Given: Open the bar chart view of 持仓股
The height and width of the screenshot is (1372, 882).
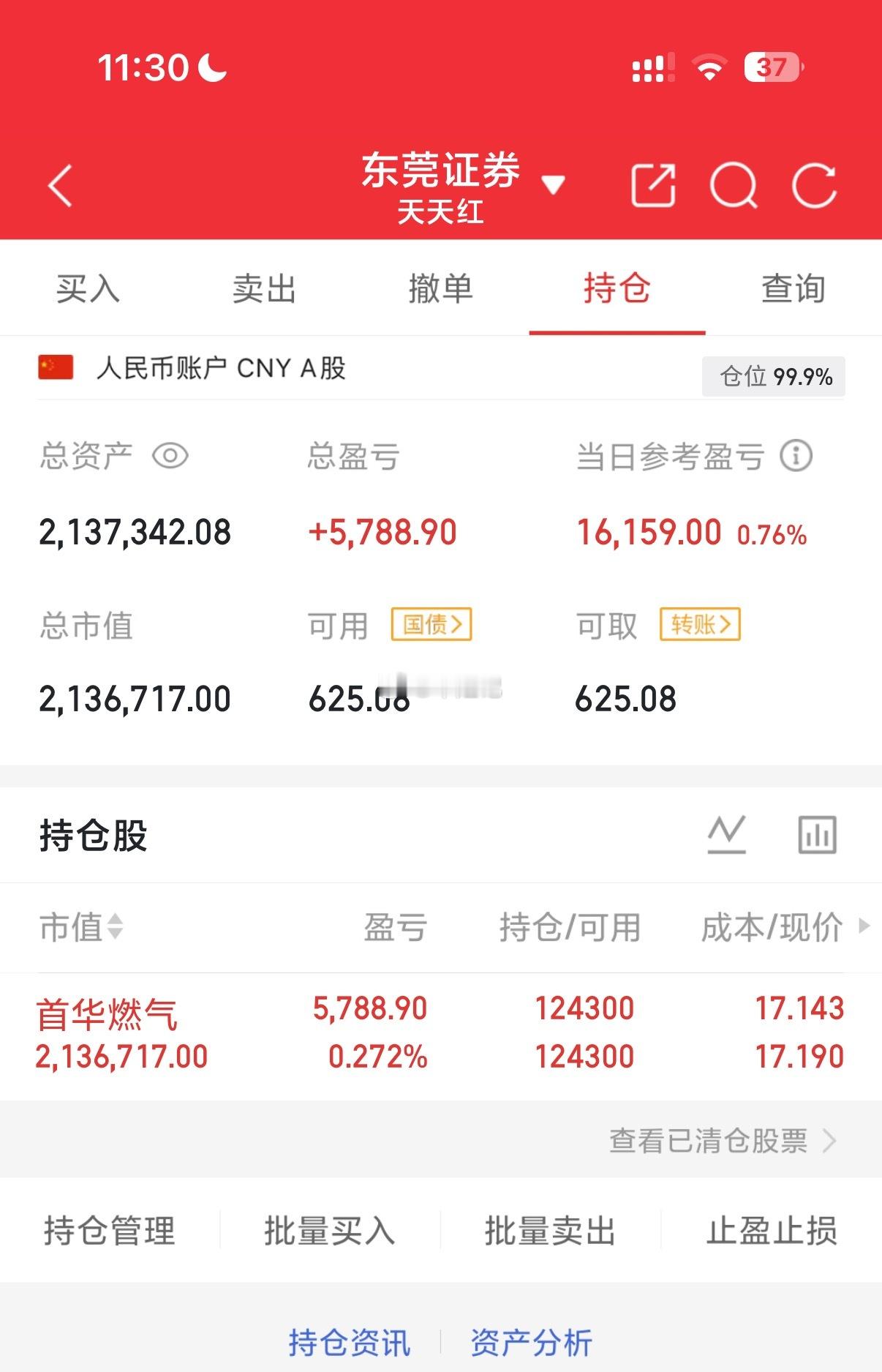Looking at the screenshot, I should click(815, 833).
